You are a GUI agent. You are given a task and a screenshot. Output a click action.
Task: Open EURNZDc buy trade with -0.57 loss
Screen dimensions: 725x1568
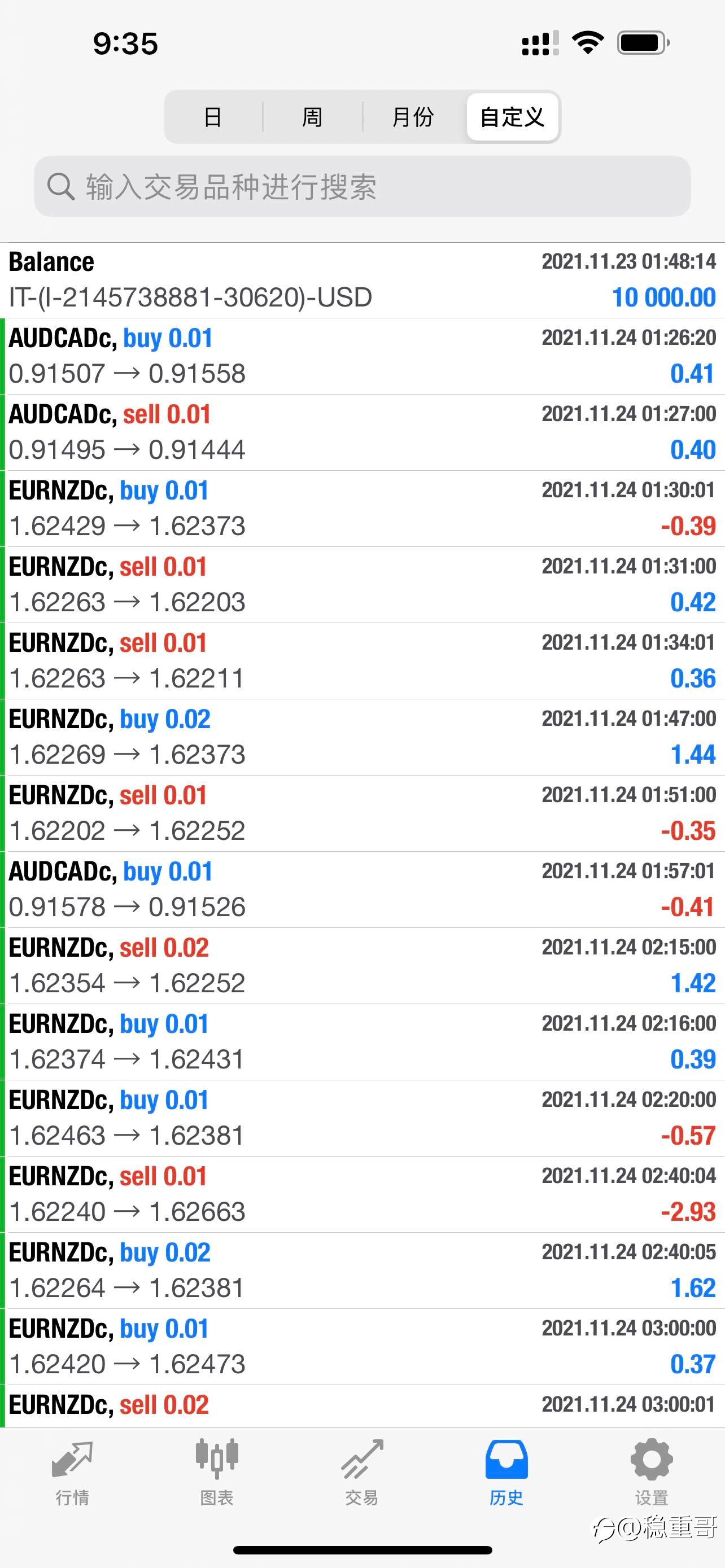(x=362, y=1118)
